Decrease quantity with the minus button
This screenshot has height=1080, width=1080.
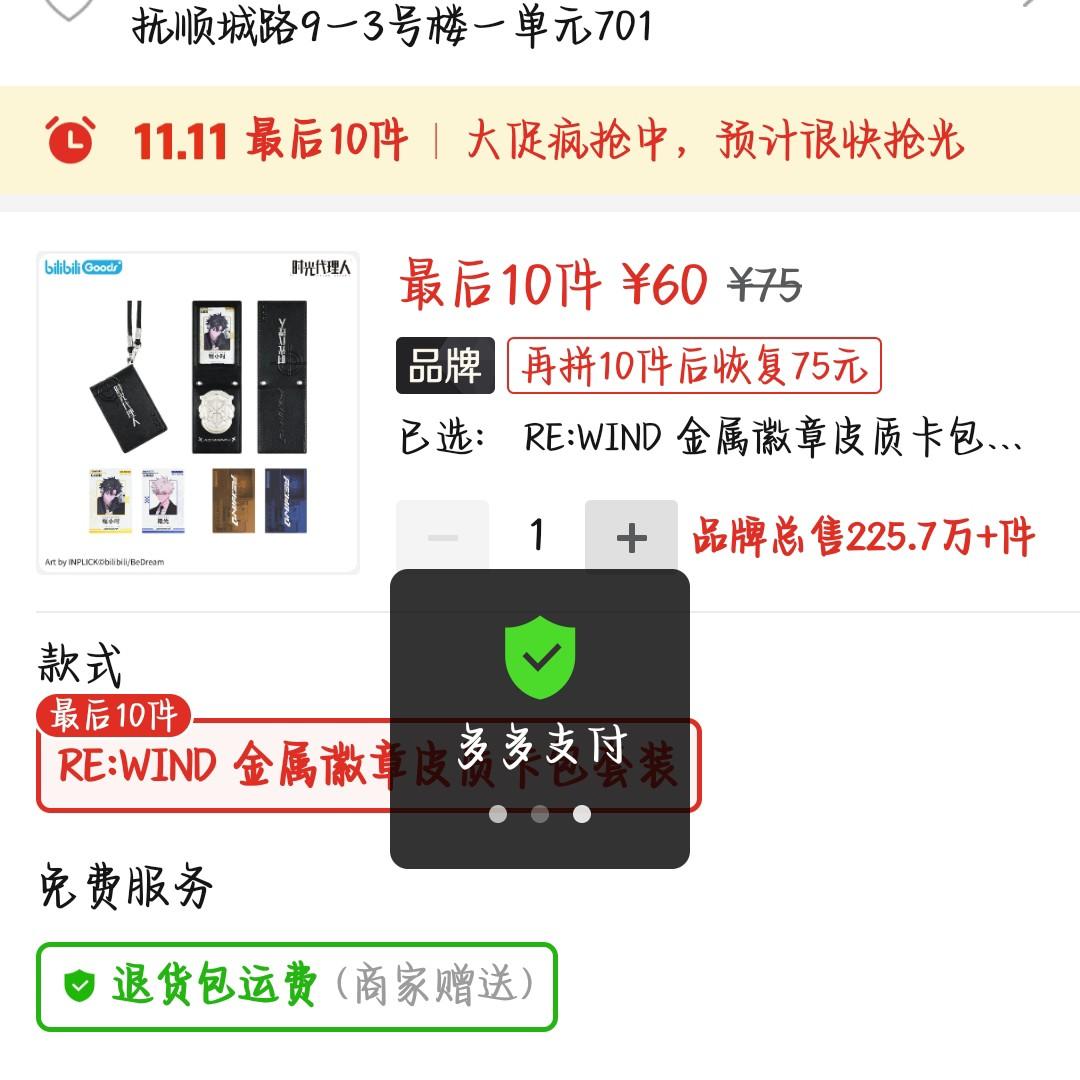point(442,537)
